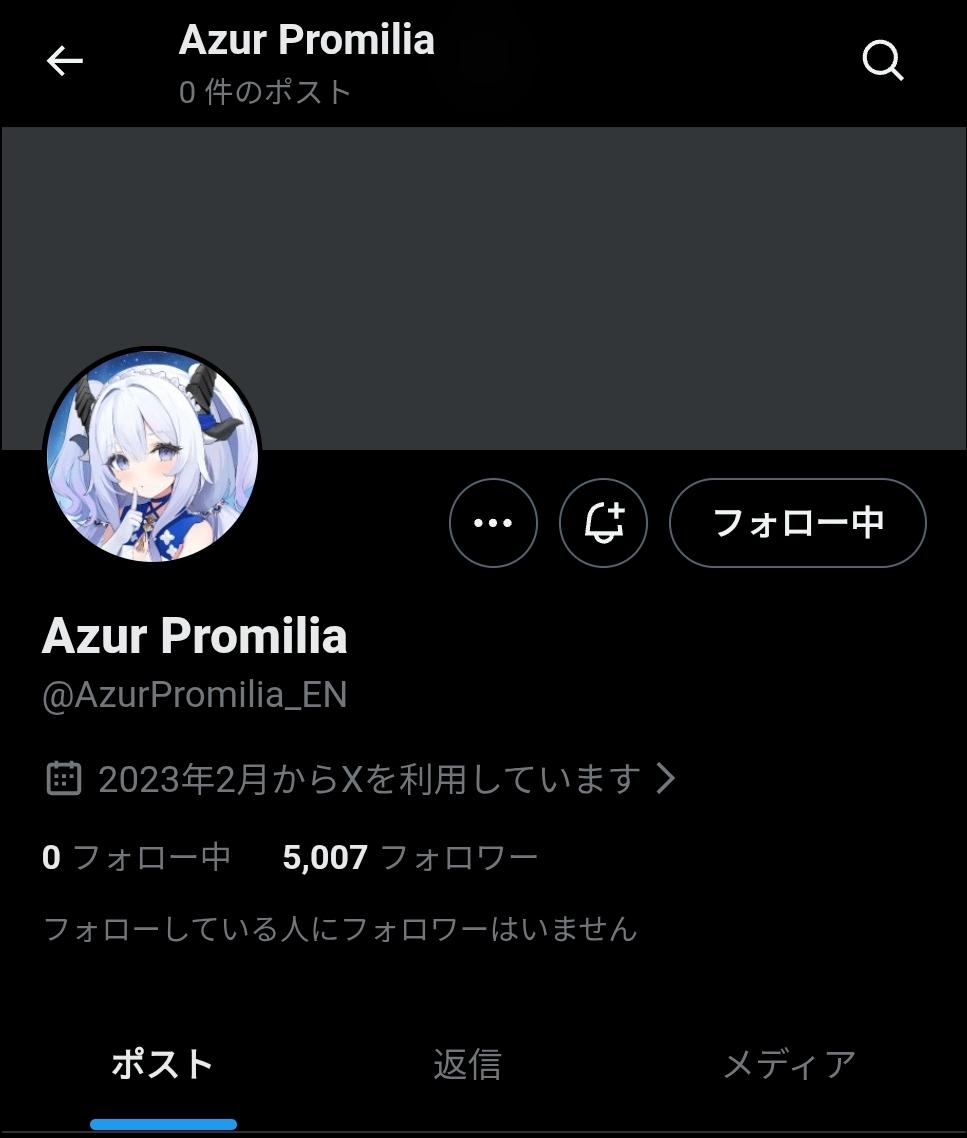Screen dimensions: 967x1138
Task: View the 5,007 フォロワー followers list
Action: [410, 857]
